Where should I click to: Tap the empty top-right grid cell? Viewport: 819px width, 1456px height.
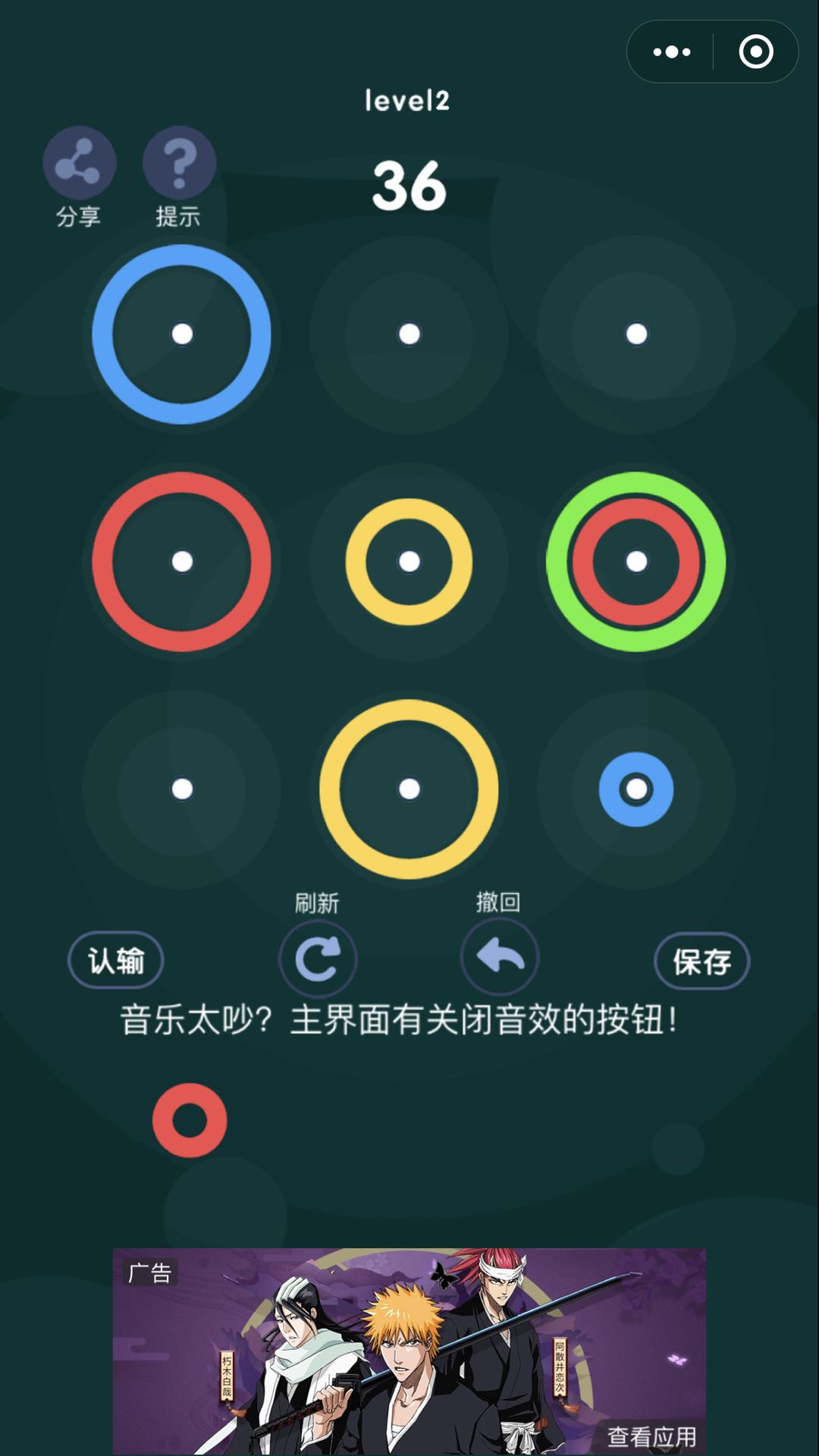click(636, 334)
